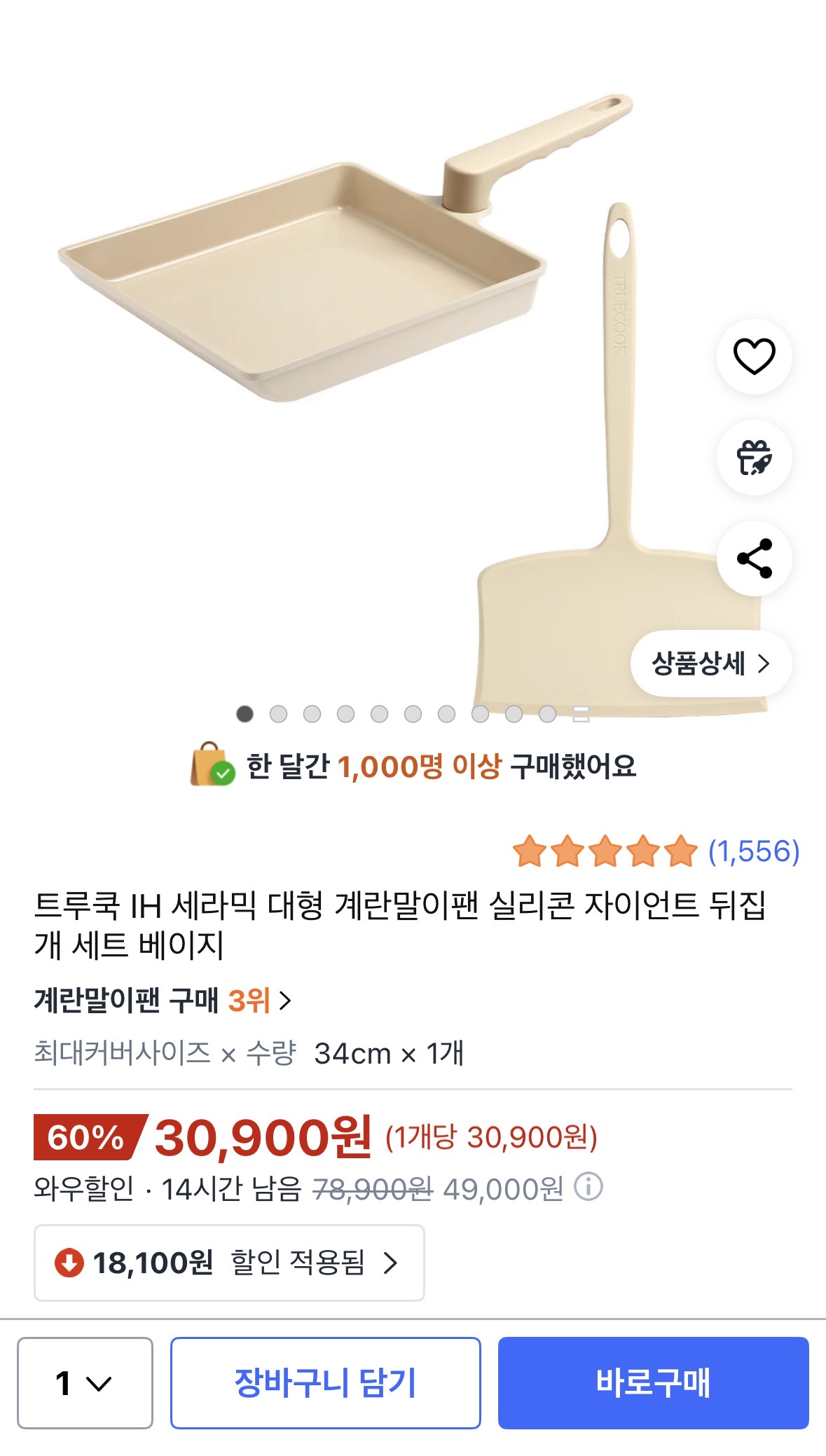The image size is (826, 1456).
Task: Open the quantity dropdown showing 1
Action: (85, 1382)
